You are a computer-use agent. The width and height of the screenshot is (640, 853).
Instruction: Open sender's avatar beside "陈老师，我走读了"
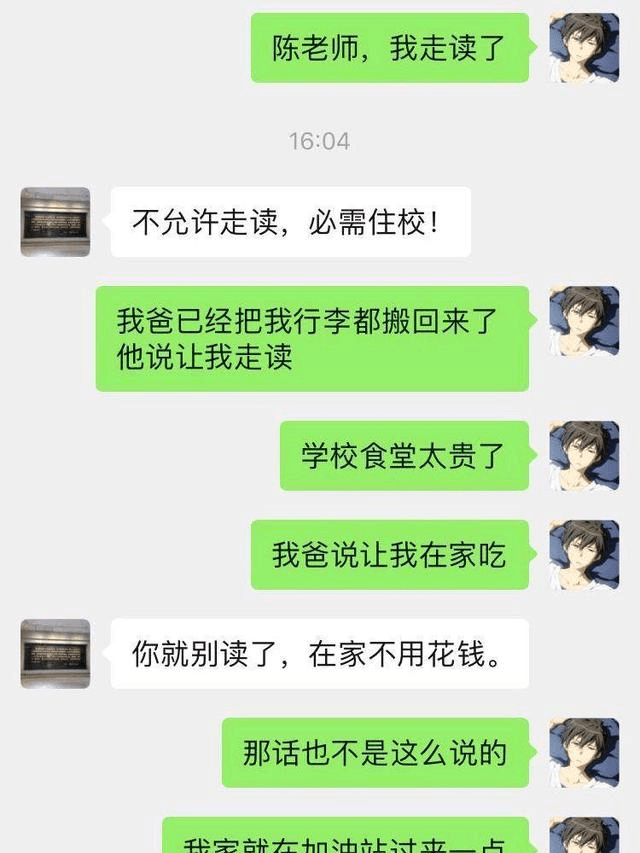click(x=584, y=48)
